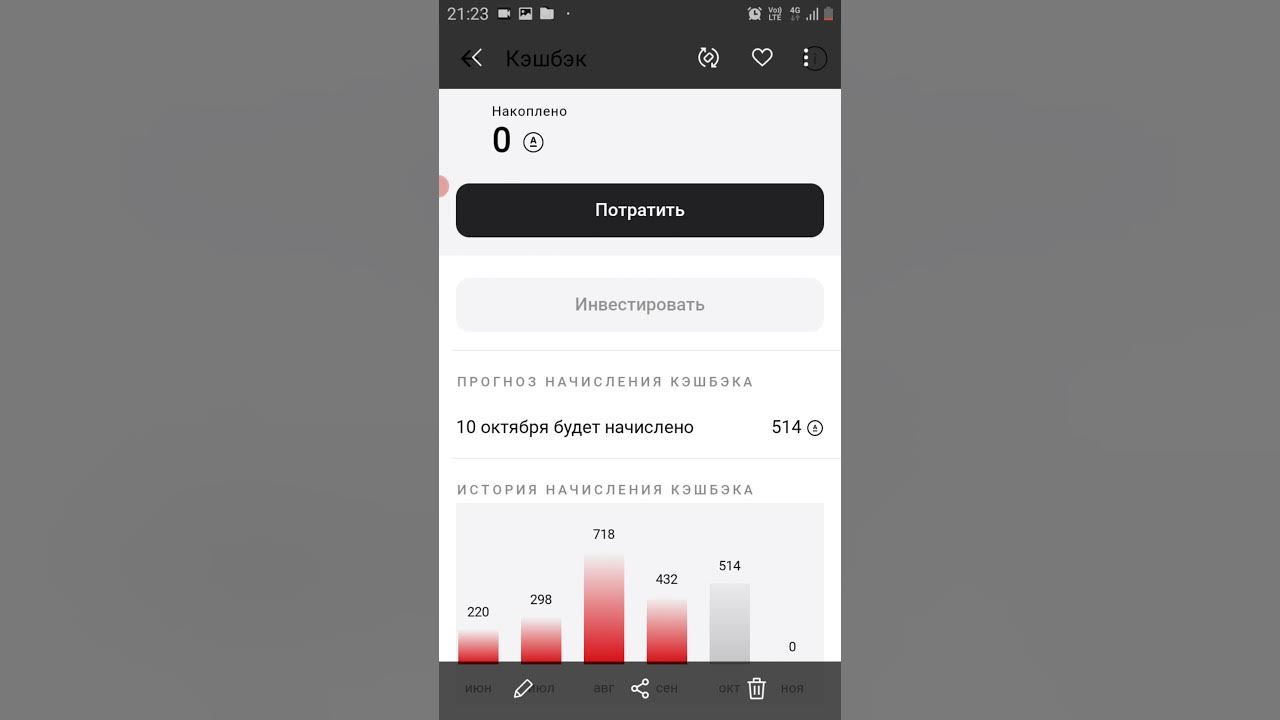The image size is (1280, 720).
Task: Share this image
Action: tap(640, 689)
